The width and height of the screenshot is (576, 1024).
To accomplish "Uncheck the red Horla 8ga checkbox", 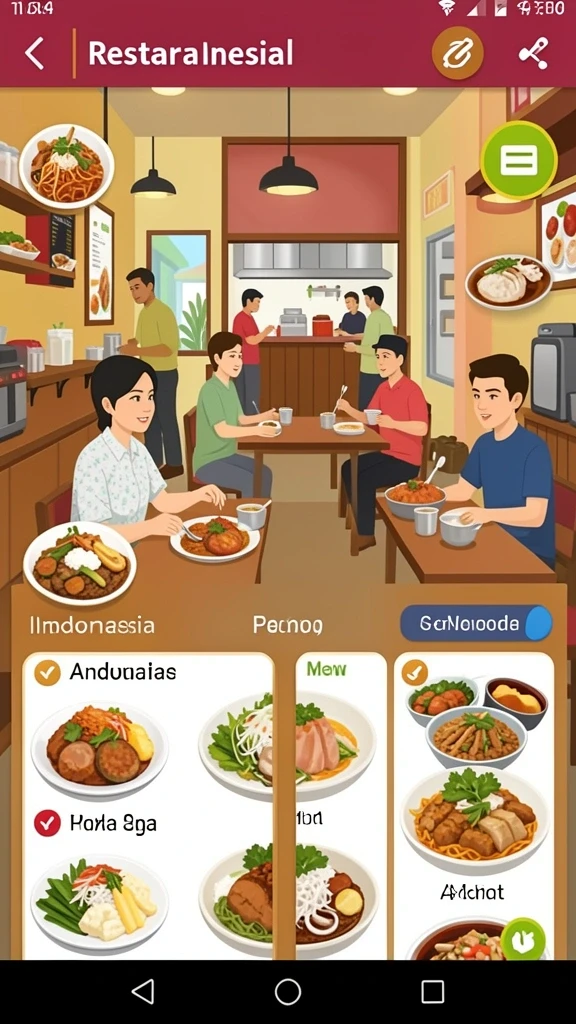I will (48, 823).
